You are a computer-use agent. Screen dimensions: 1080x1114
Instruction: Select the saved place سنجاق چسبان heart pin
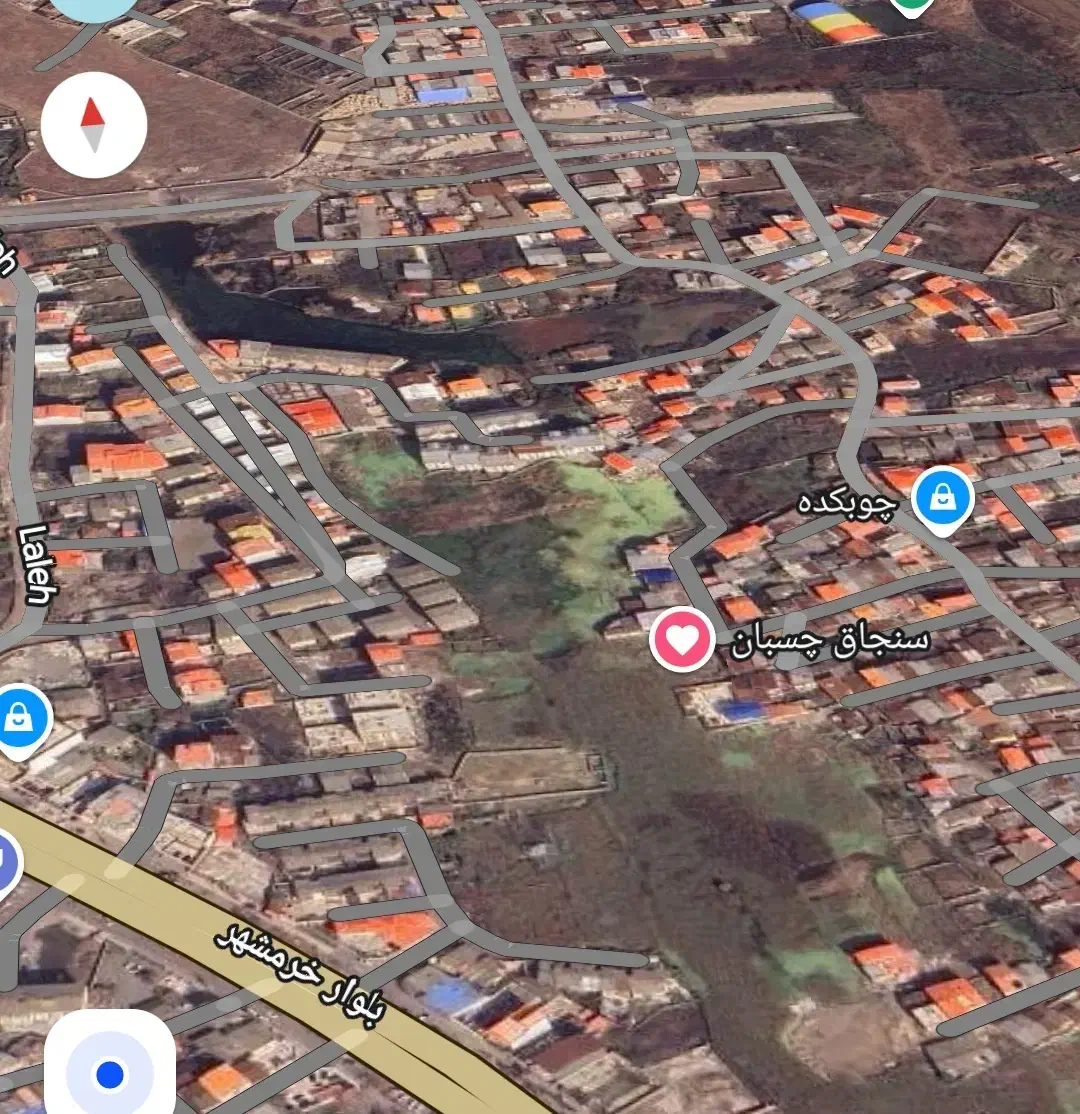[682, 640]
